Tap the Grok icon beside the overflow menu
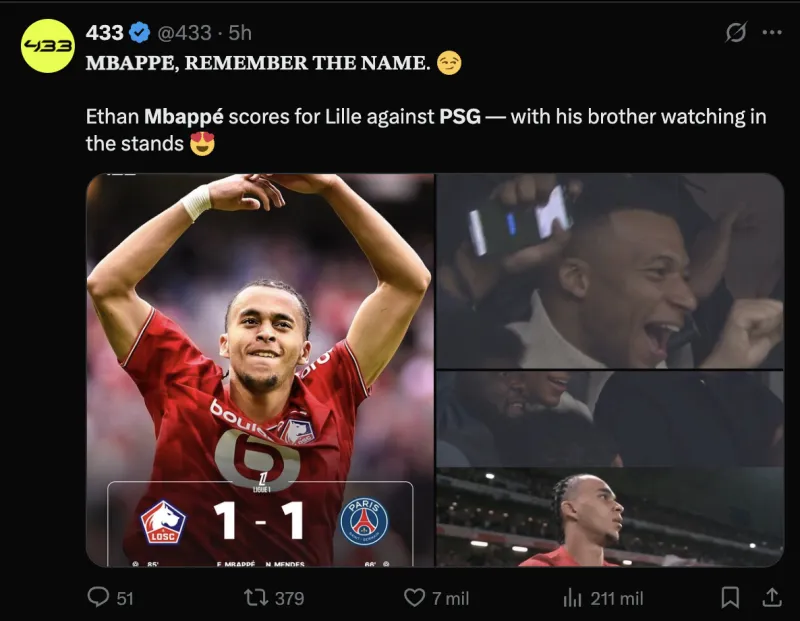Image resolution: width=800 pixels, height=621 pixels. [735, 32]
